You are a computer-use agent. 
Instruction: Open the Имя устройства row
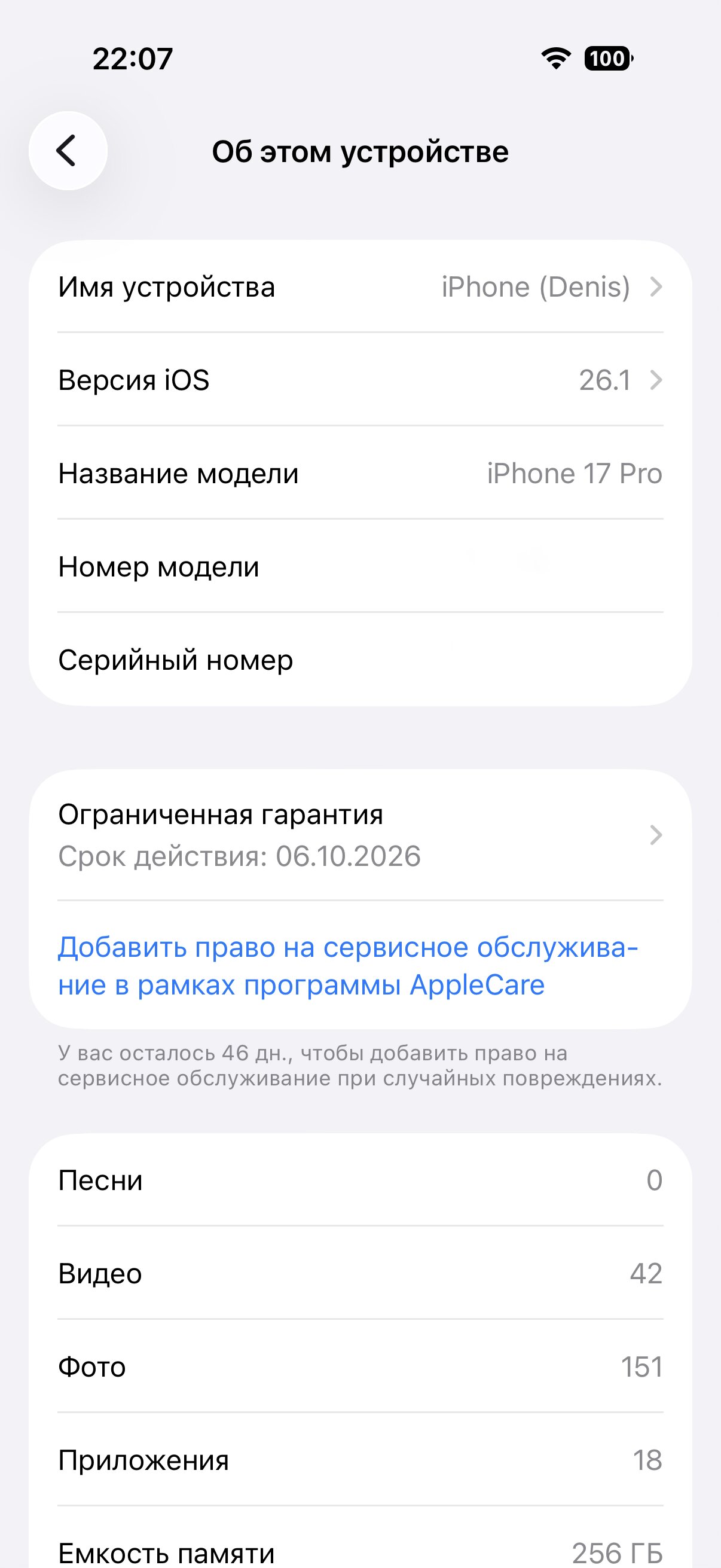tap(360, 286)
